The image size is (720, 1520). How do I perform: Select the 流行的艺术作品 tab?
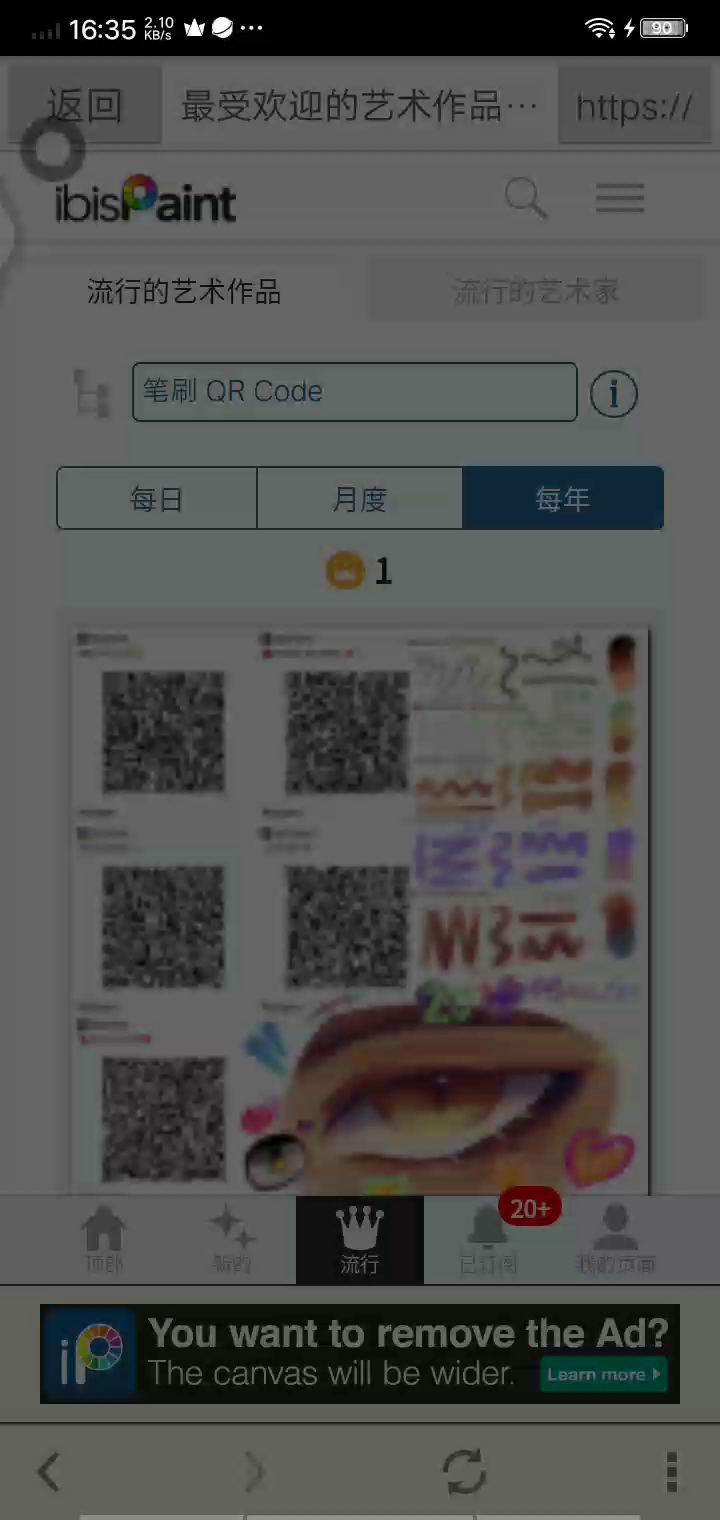[x=184, y=292]
